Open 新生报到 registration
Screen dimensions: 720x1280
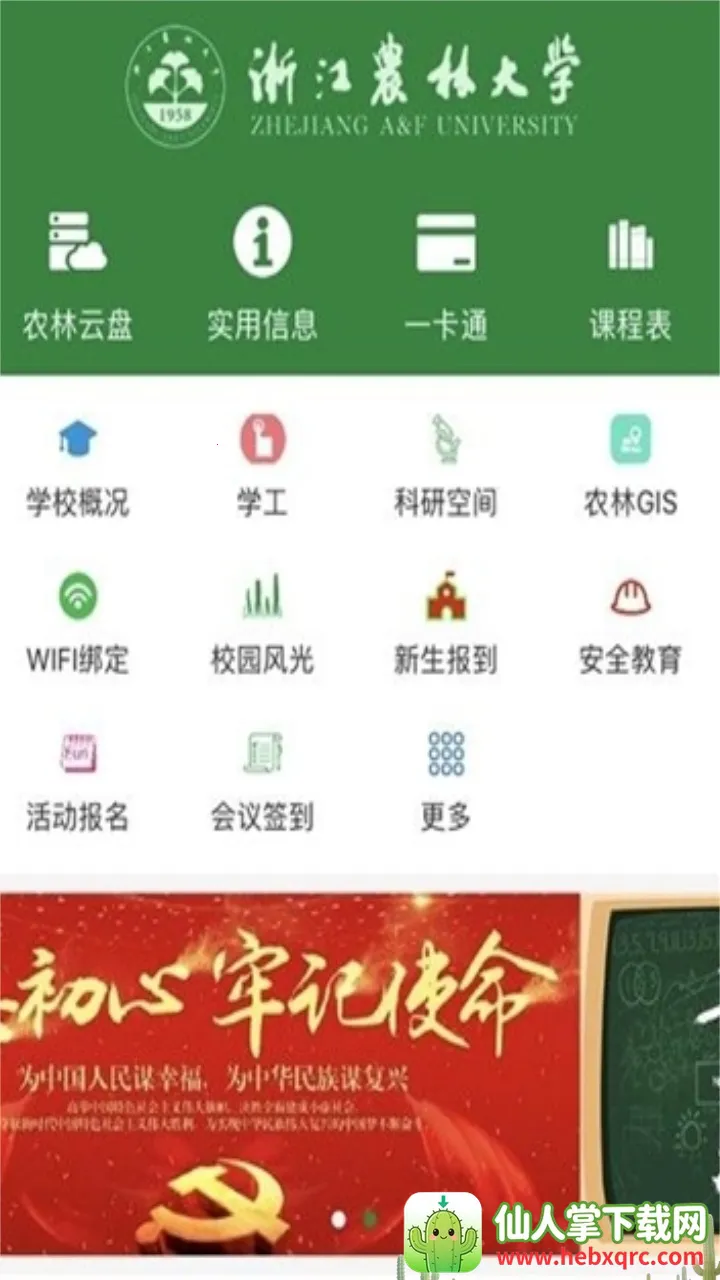point(446,622)
